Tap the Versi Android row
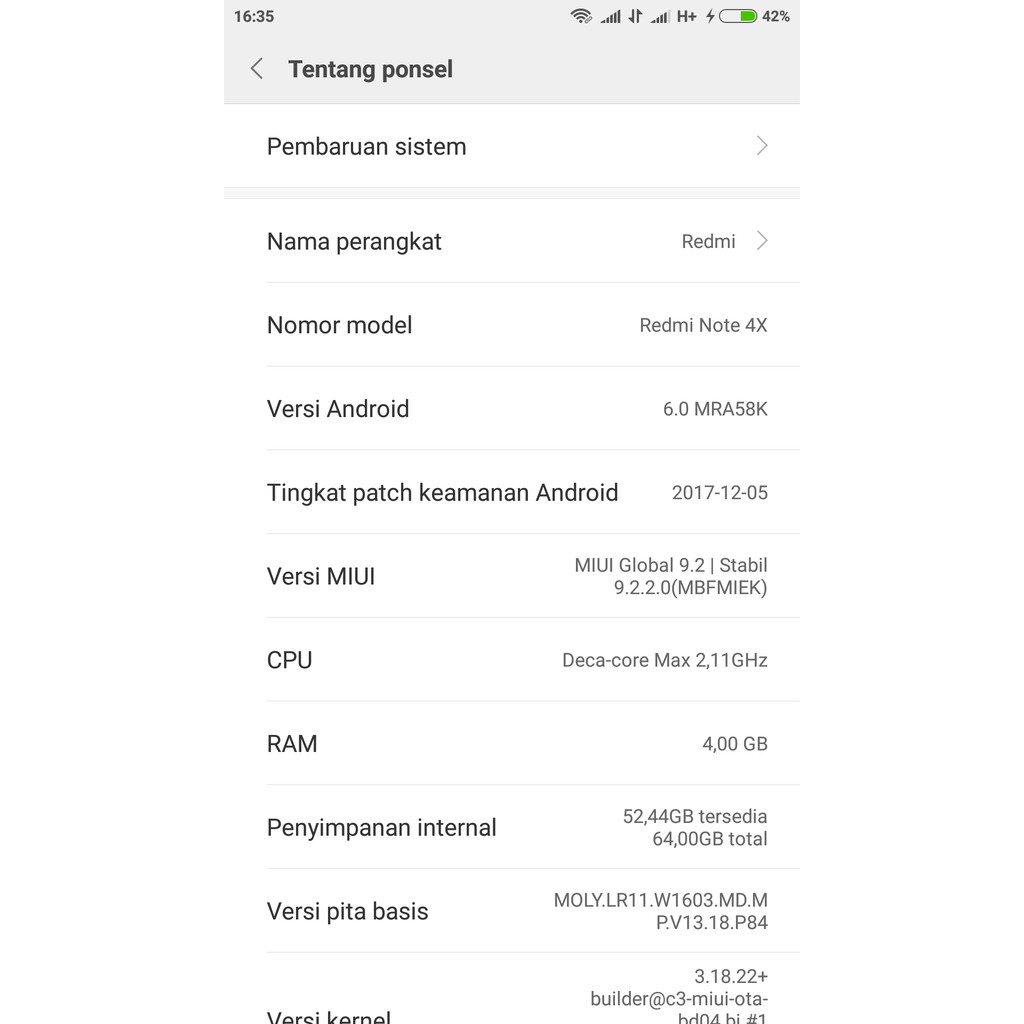Image resolution: width=1024 pixels, height=1024 pixels. pos(512,409)
